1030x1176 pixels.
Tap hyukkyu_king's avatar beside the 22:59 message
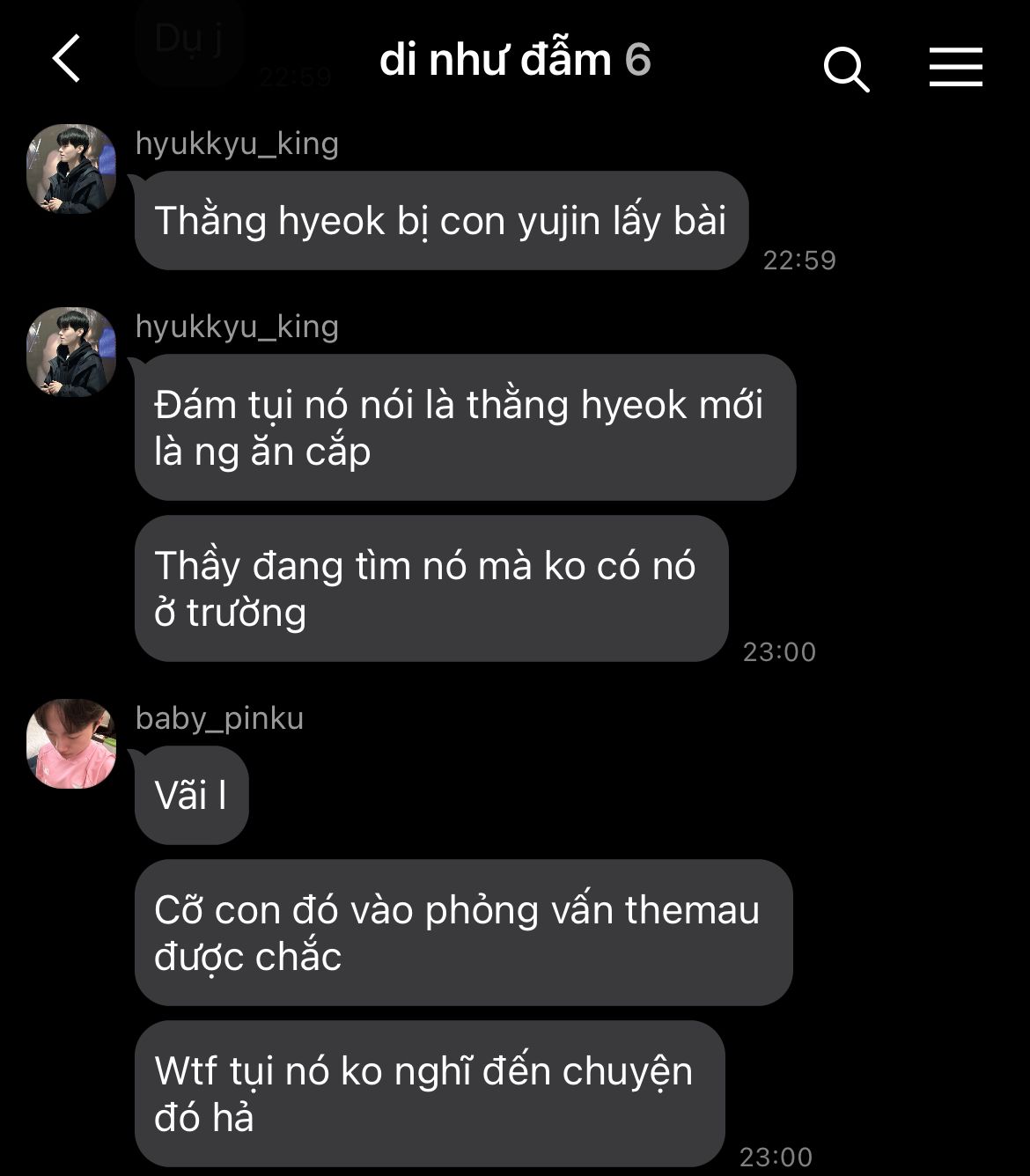(x=71, y=169)
